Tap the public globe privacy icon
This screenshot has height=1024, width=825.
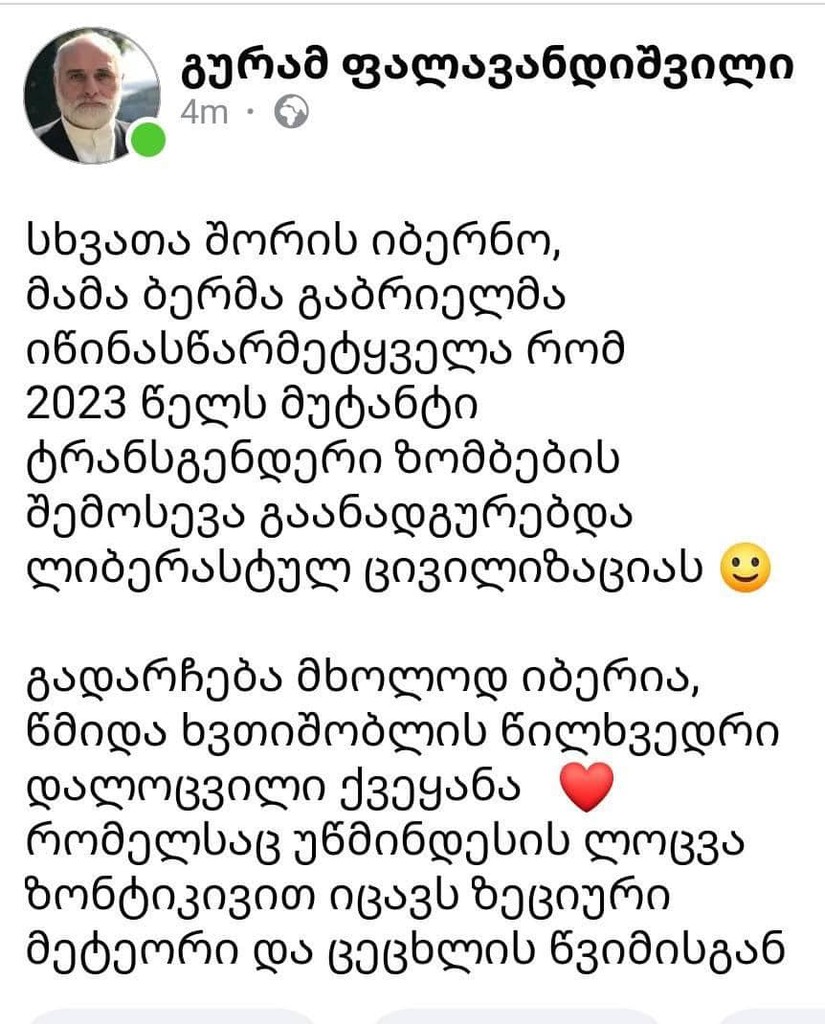coord(291,113)
